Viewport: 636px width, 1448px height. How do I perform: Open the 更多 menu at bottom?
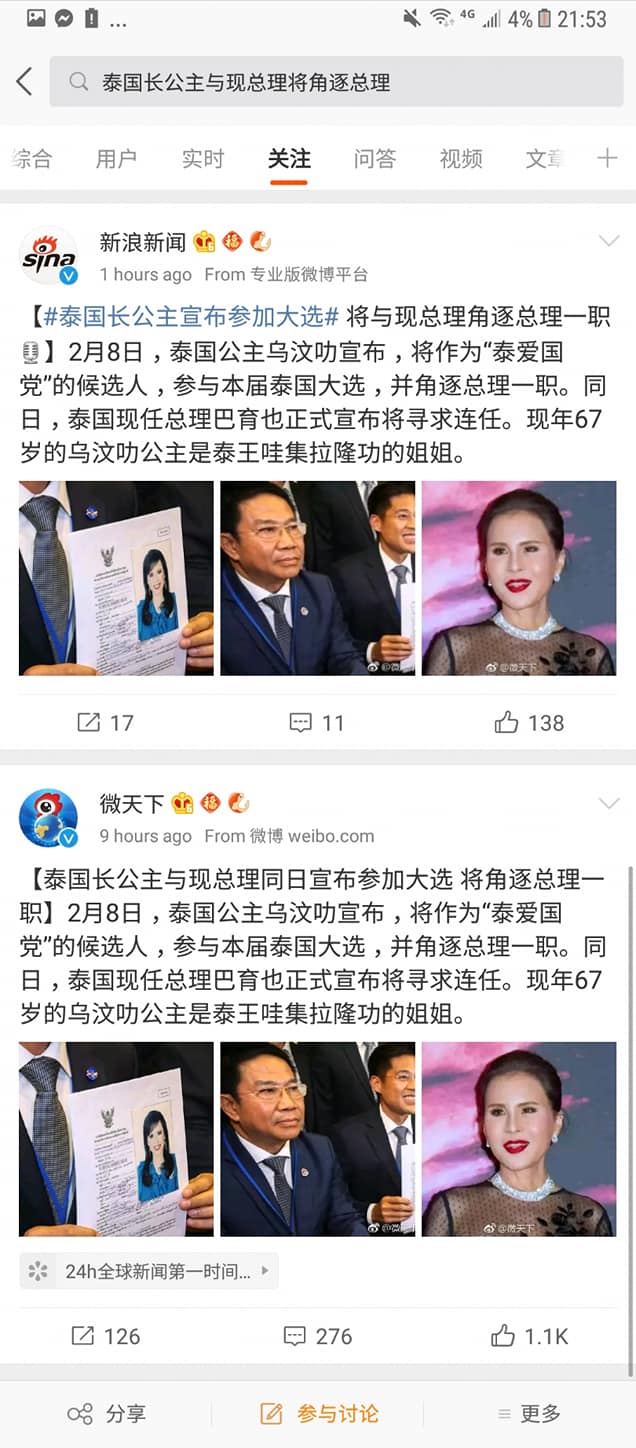(x=529, y=1413)
